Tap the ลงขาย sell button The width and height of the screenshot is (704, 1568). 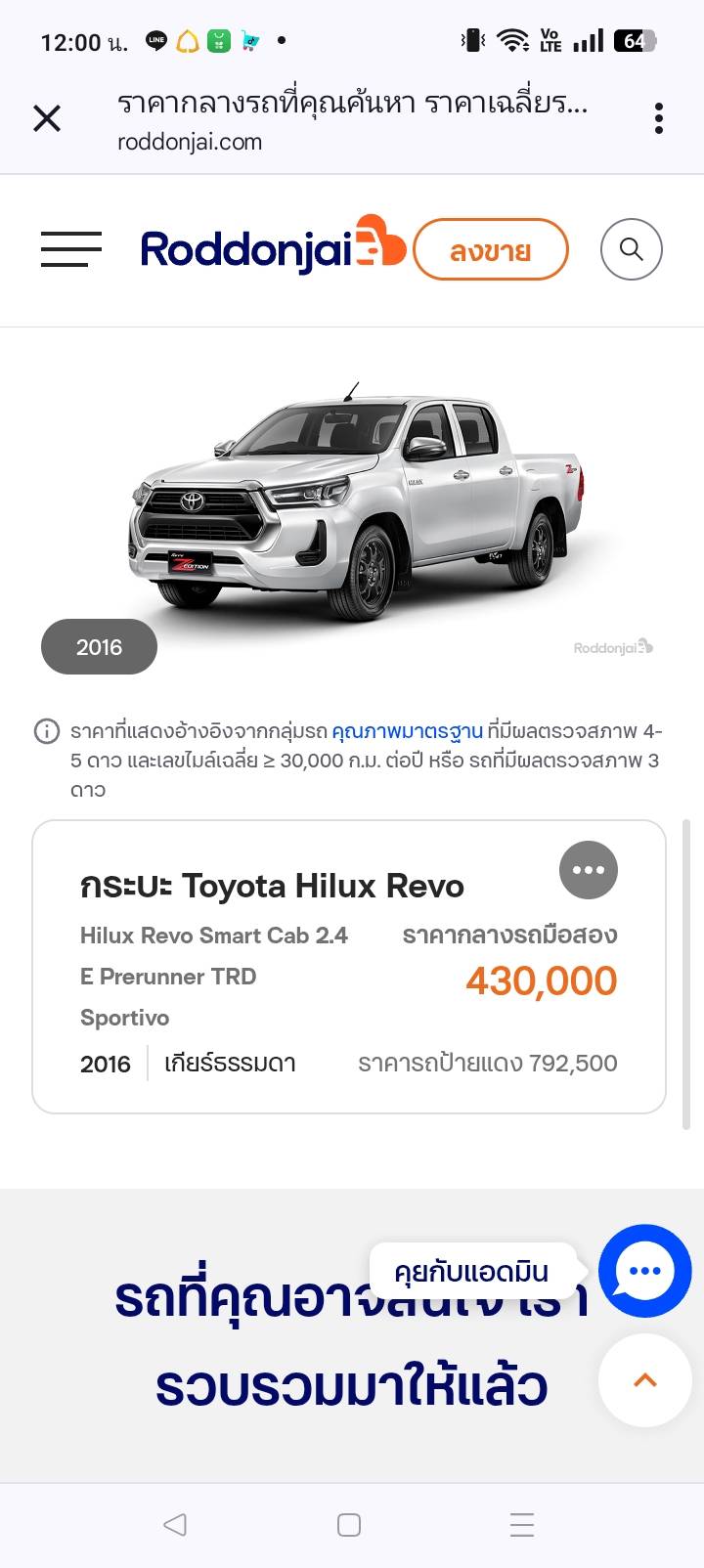(491, 250)
